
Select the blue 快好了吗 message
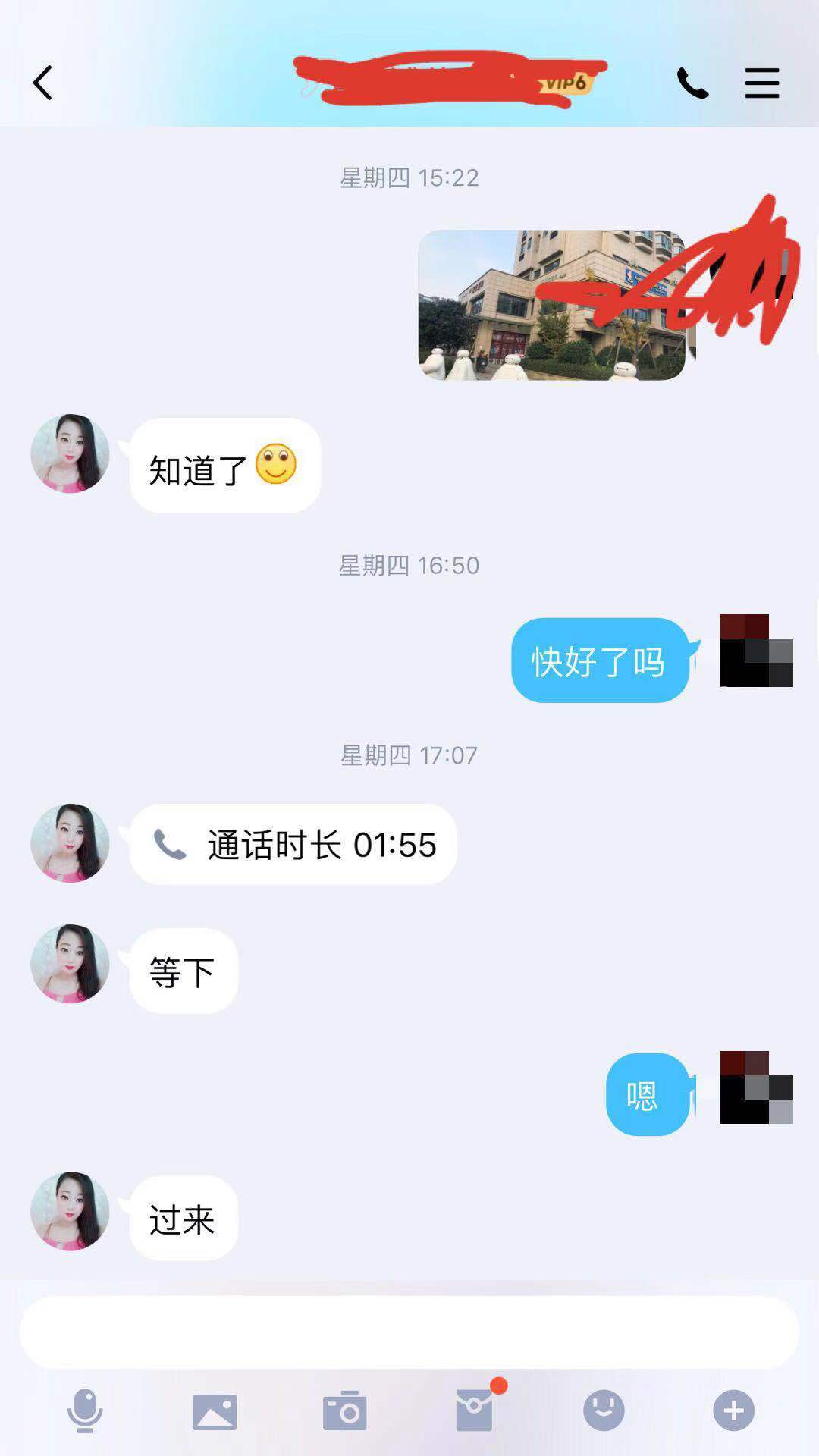point(600,661)
